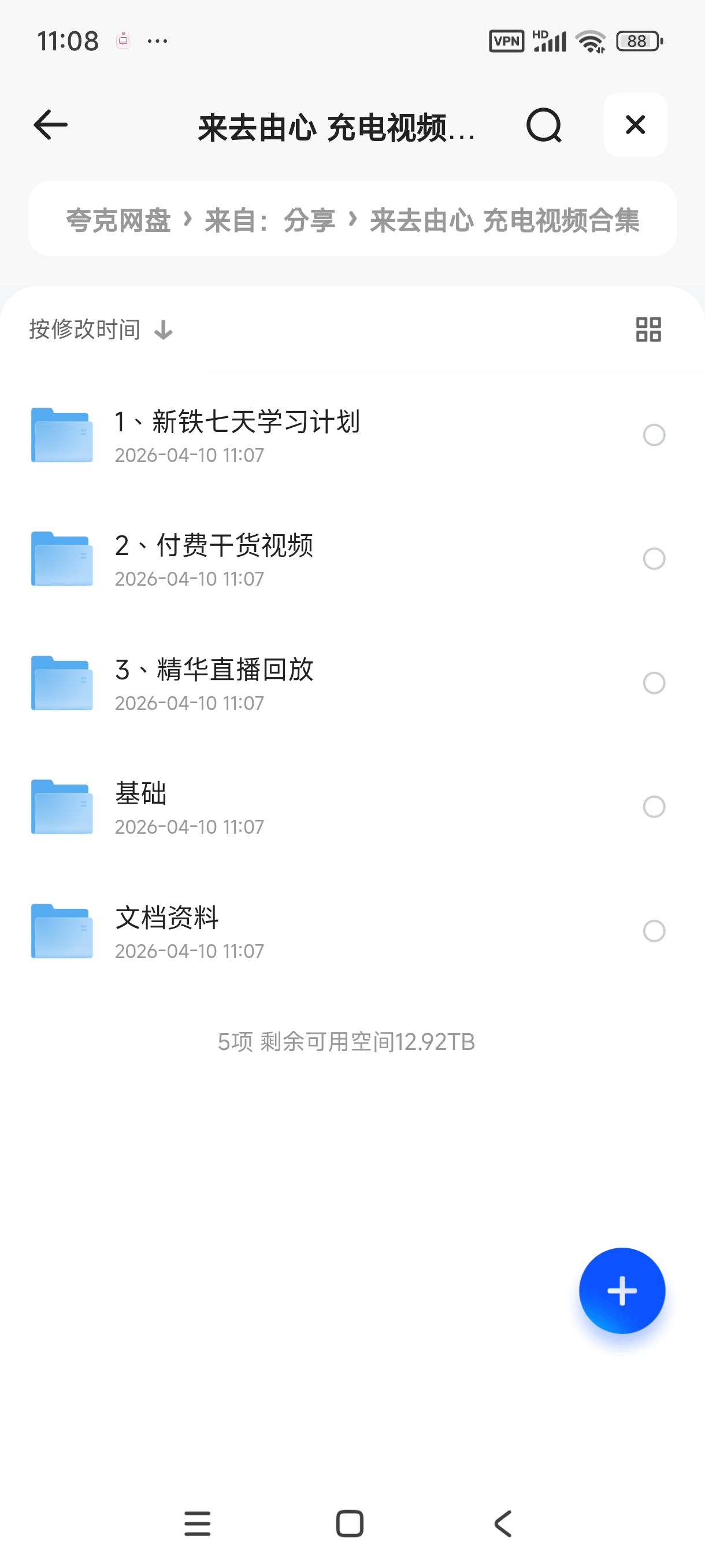Open the search icon in the top bar

point(544,125)
